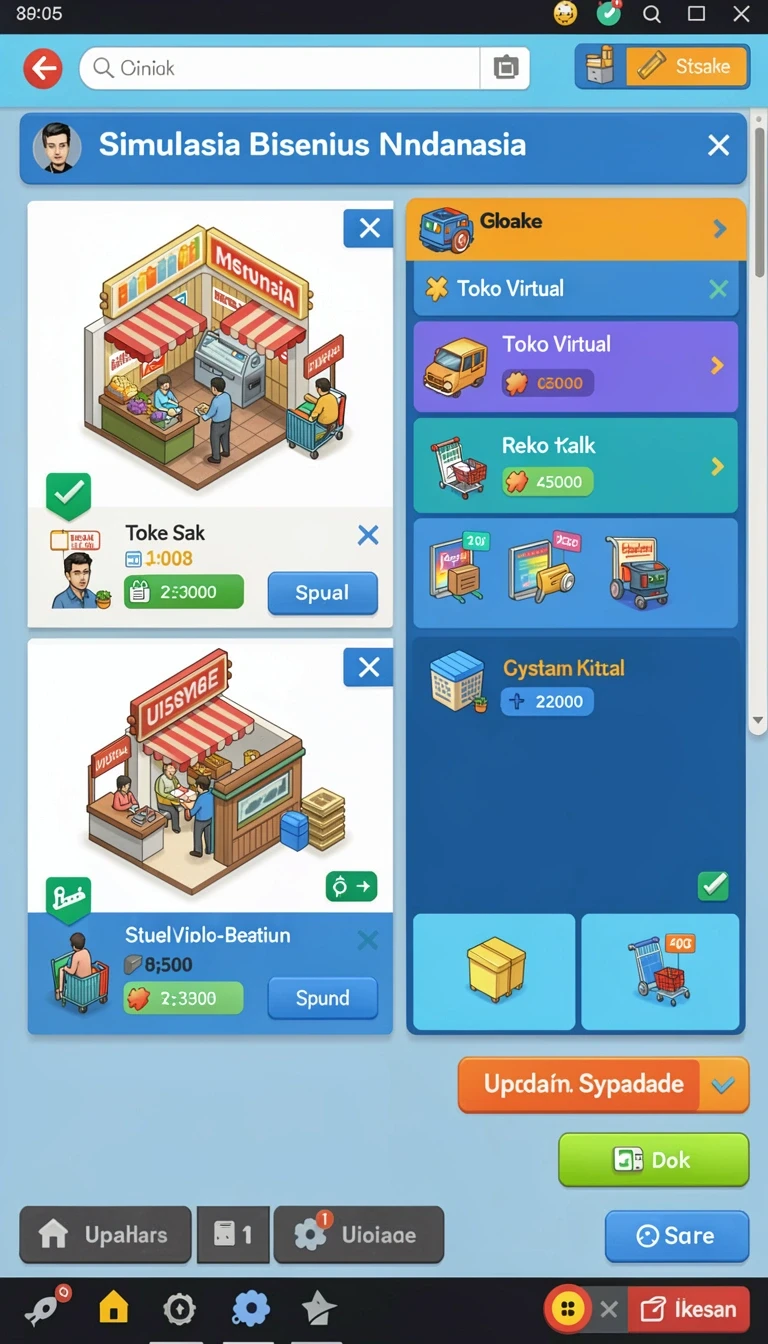Select Gystam Kittal building item
Image resolution: width=768 pixels, height=1344 pixels.
point(576,685)
